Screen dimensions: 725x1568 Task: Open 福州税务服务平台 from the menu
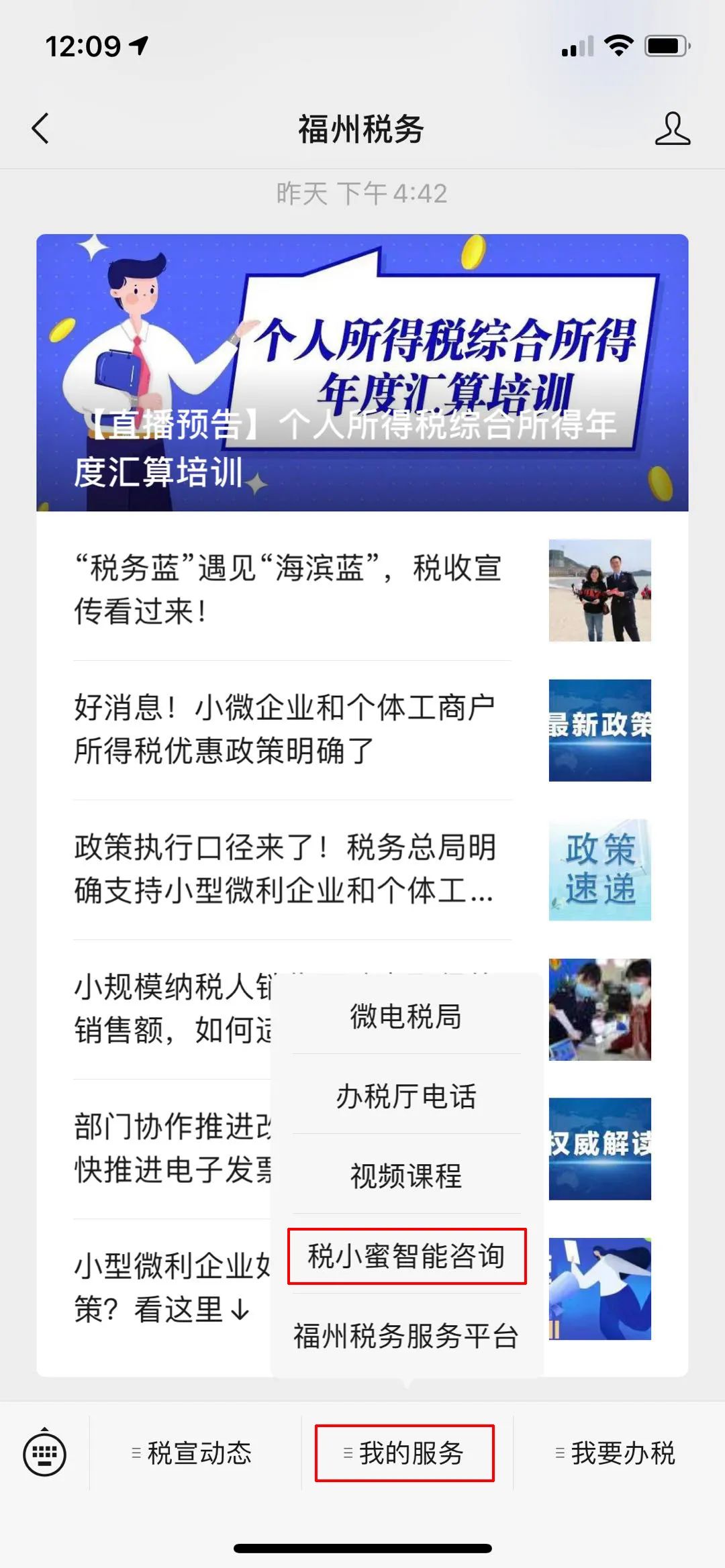click(406, 1336)
